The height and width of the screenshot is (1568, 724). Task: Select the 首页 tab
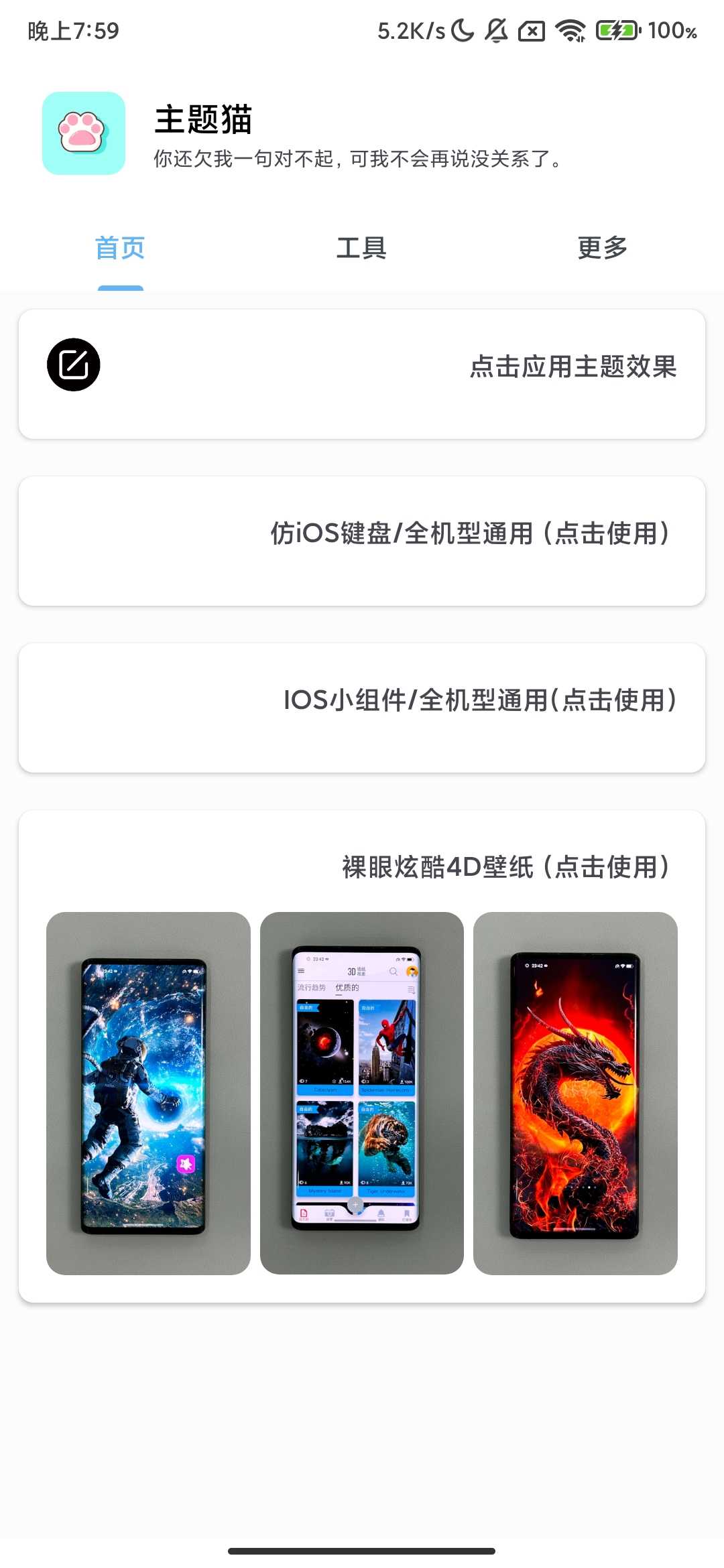coord(120,248)
